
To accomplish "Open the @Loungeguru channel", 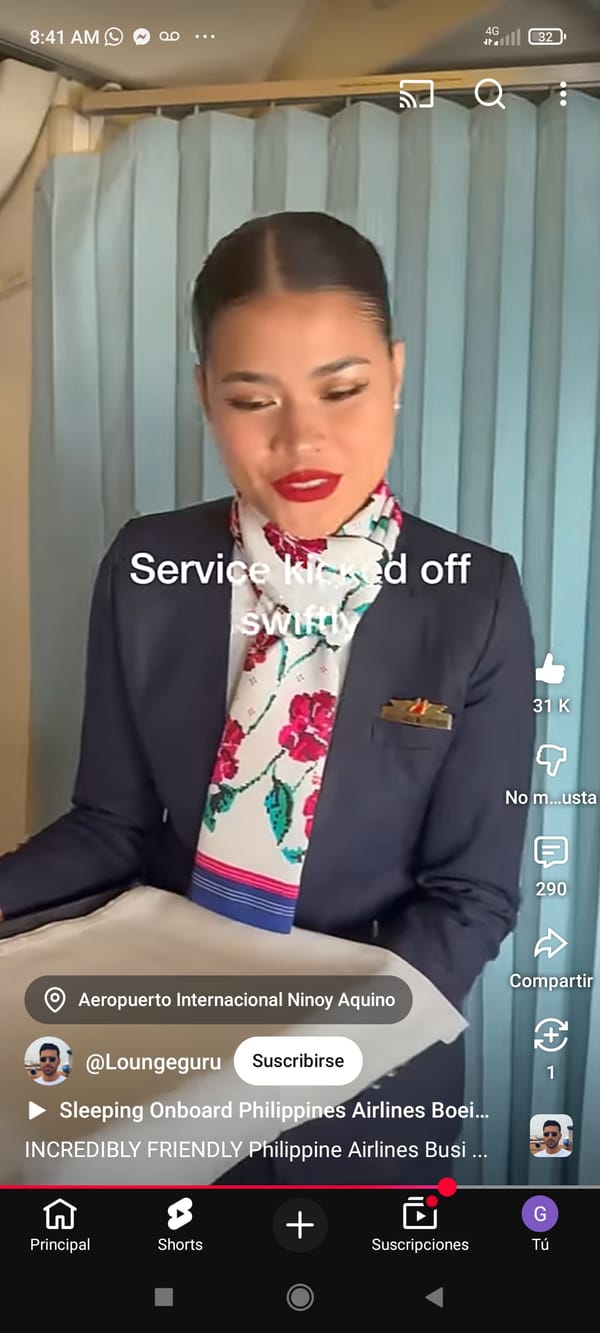I will click(152, 1062).
